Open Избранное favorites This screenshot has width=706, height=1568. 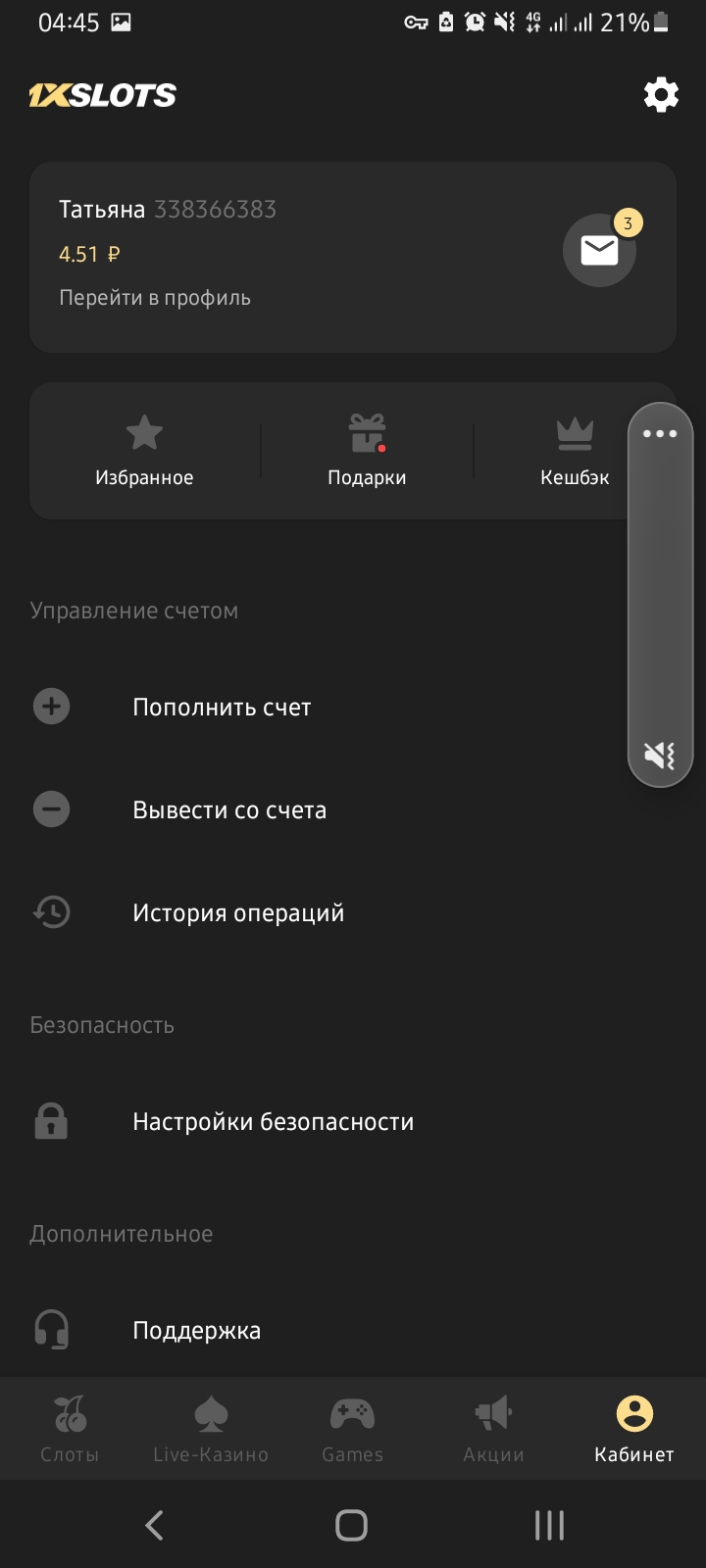[x=144, y=451]
